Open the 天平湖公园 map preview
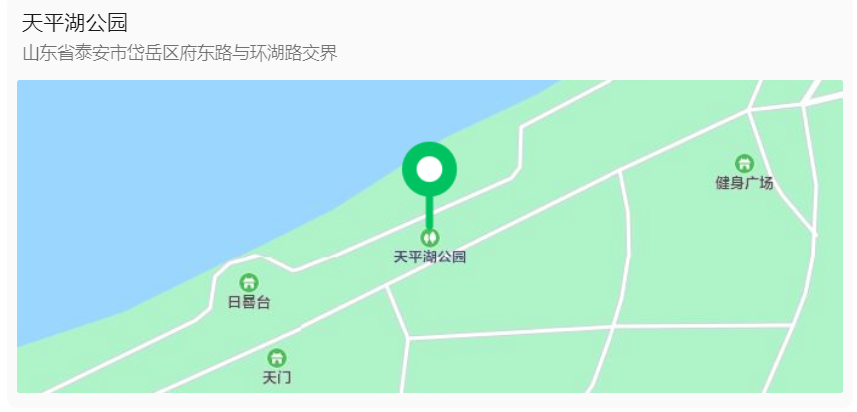This screenshot has width=857, height=412. pos(429,236)
